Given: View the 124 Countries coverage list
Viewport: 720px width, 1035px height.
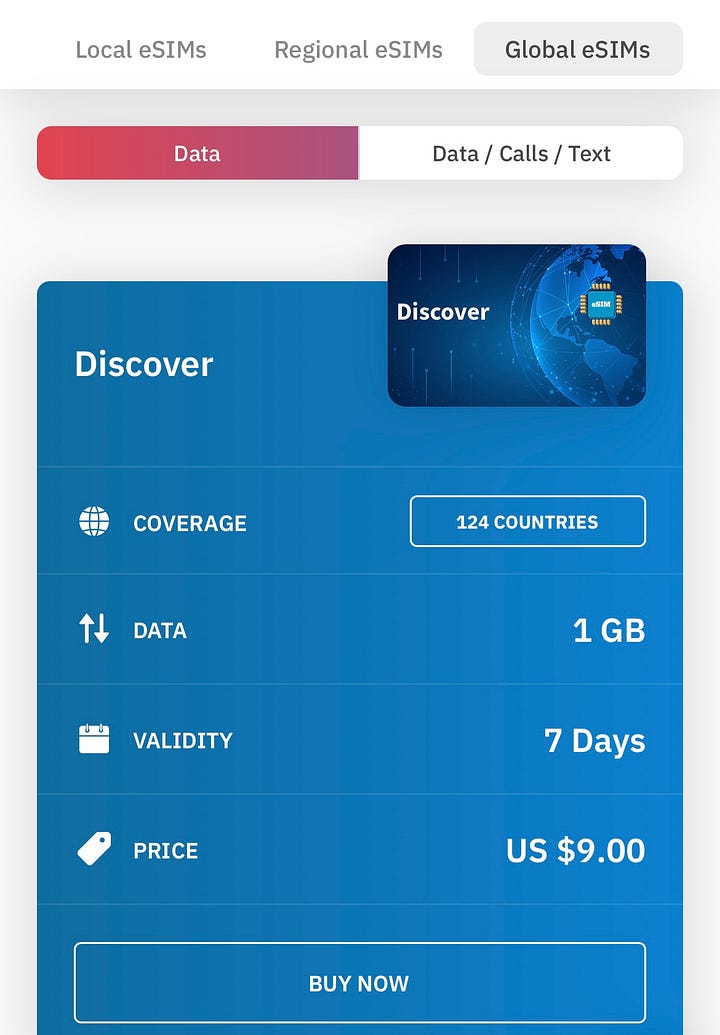Looking at the screenshot, I should [x=527, y=521].
